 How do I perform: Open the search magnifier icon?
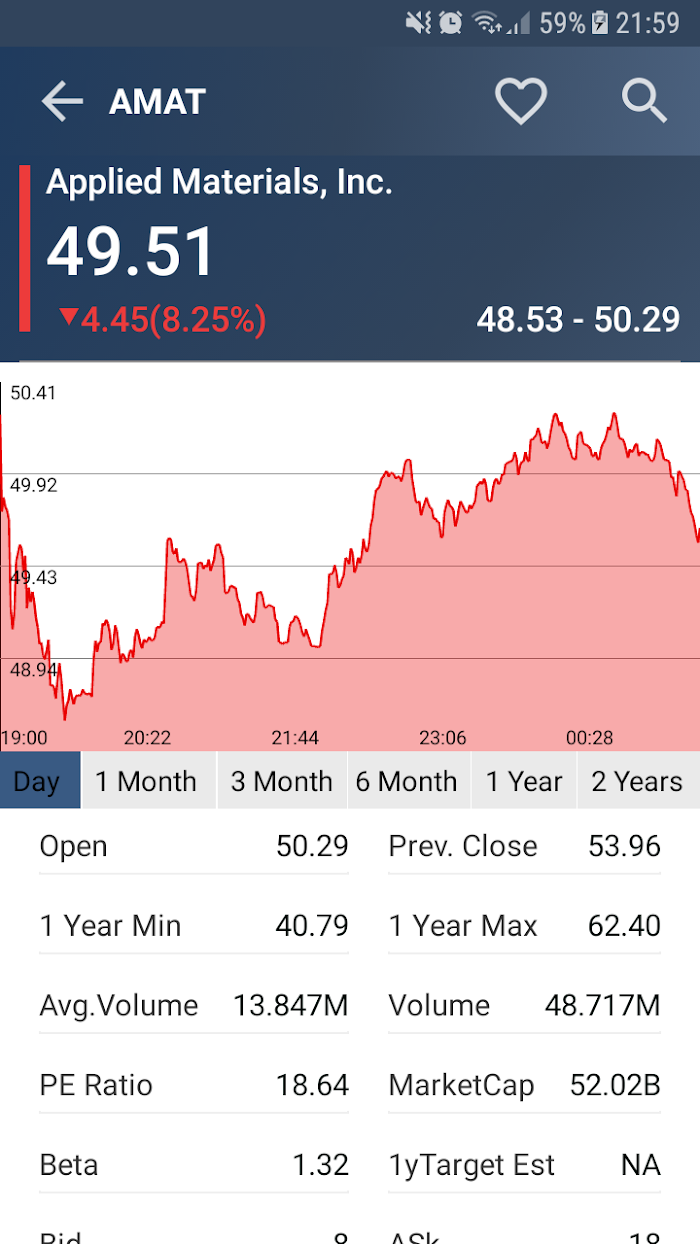coord(644,102)
